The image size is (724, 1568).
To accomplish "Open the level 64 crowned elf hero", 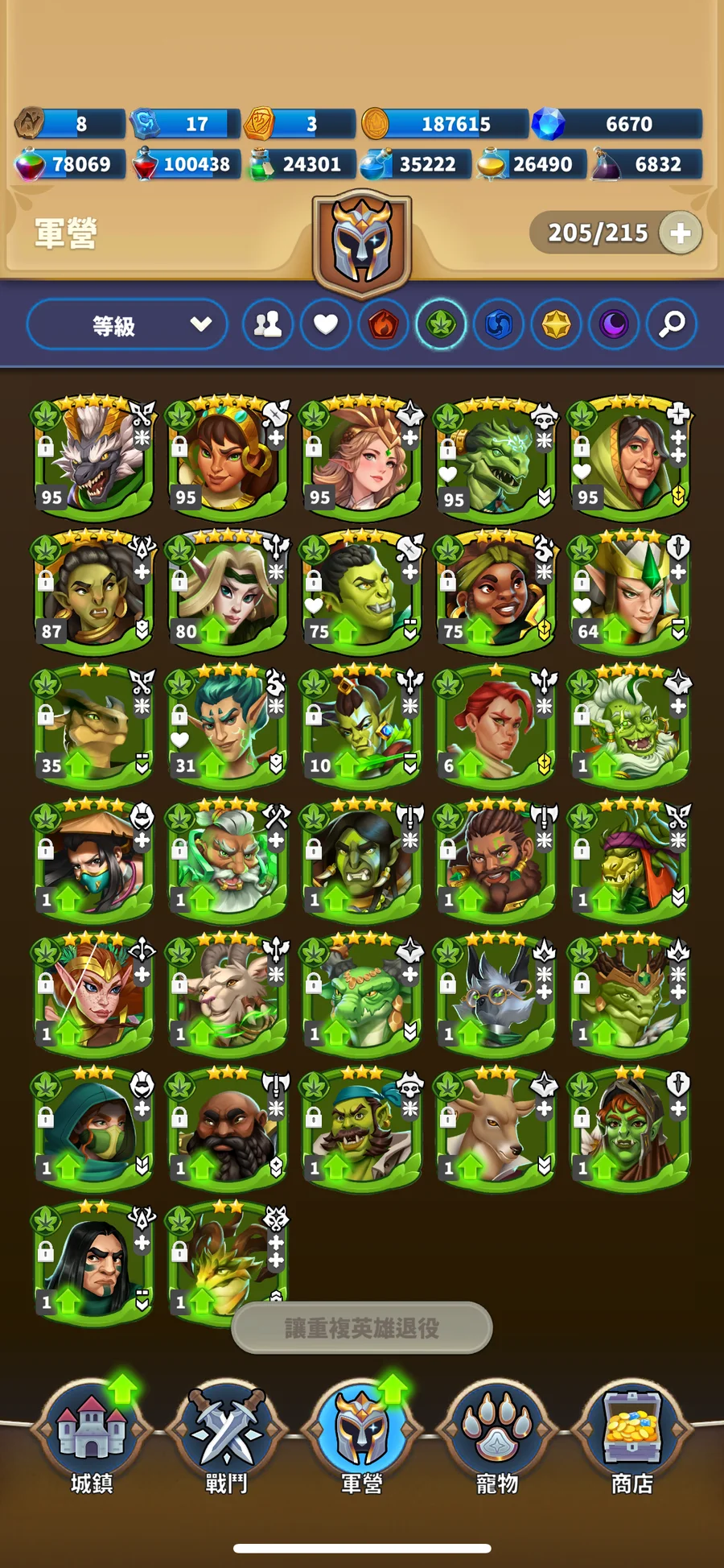I will [x=630, y=592].
